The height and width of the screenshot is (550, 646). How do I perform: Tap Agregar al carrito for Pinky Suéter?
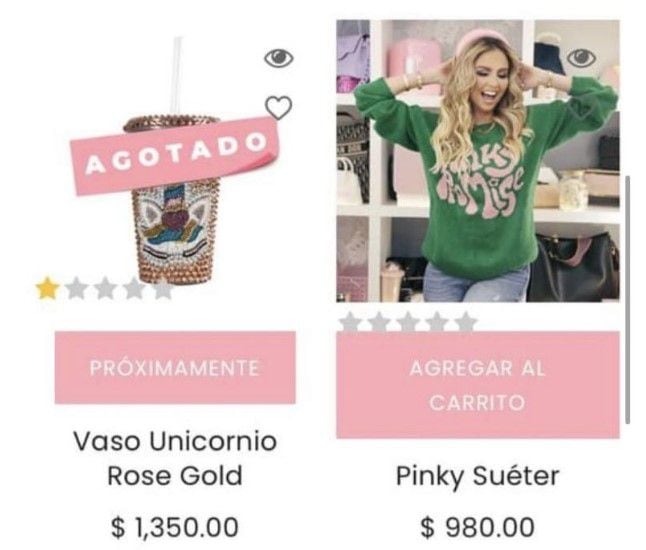click(x=478, y=385)
